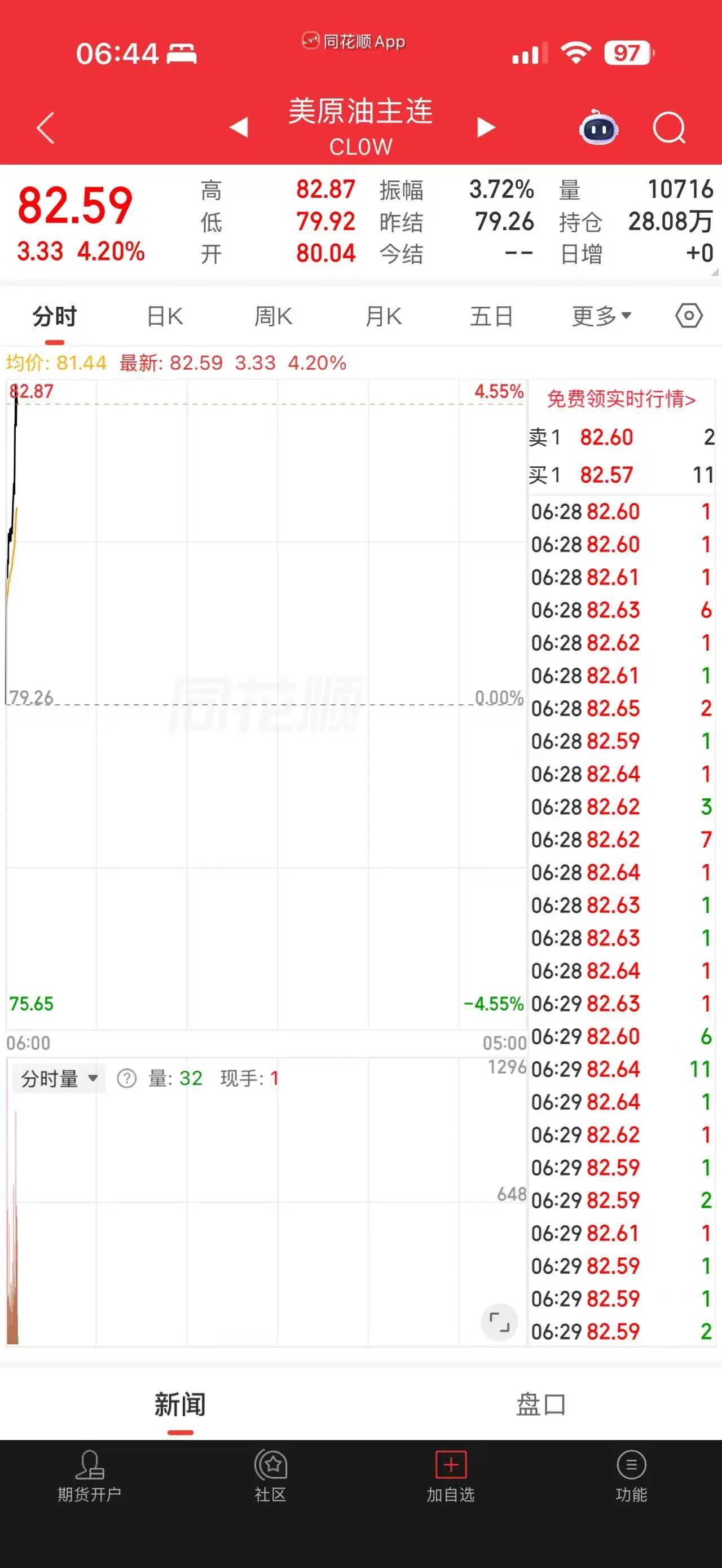Switch to the next contract with right triangle
Image resolution: width=722 pixels, height=1568 pixels.
pos(485,127)
